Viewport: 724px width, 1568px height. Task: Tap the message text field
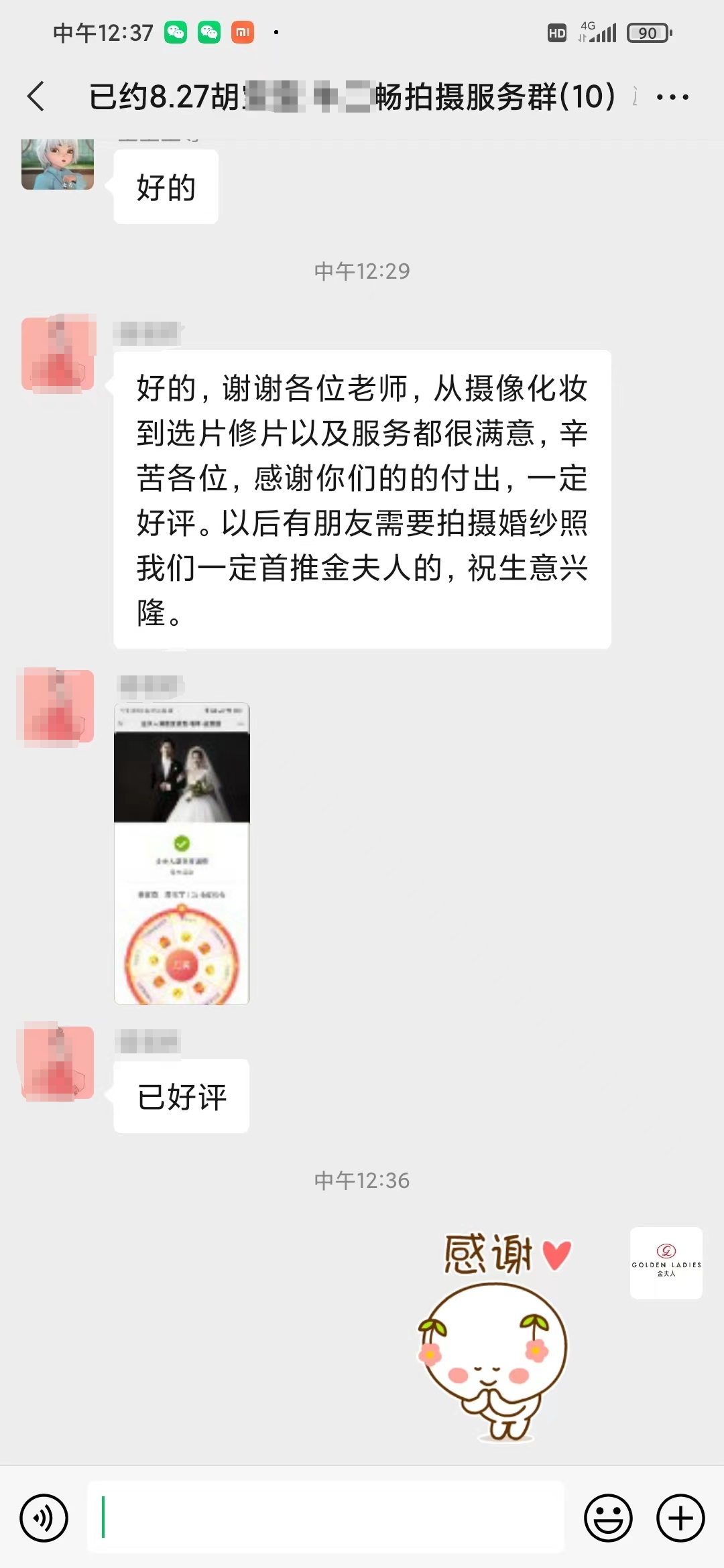coord(326,1517)
